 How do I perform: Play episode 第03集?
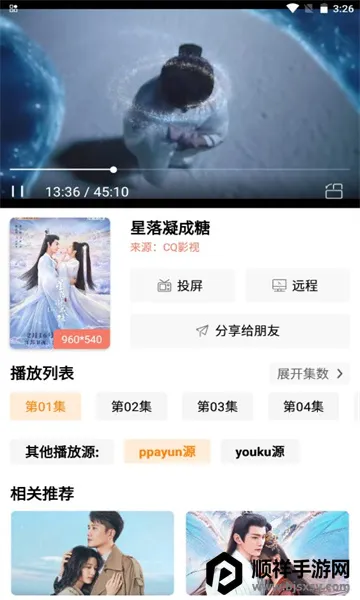click(217, 406)
